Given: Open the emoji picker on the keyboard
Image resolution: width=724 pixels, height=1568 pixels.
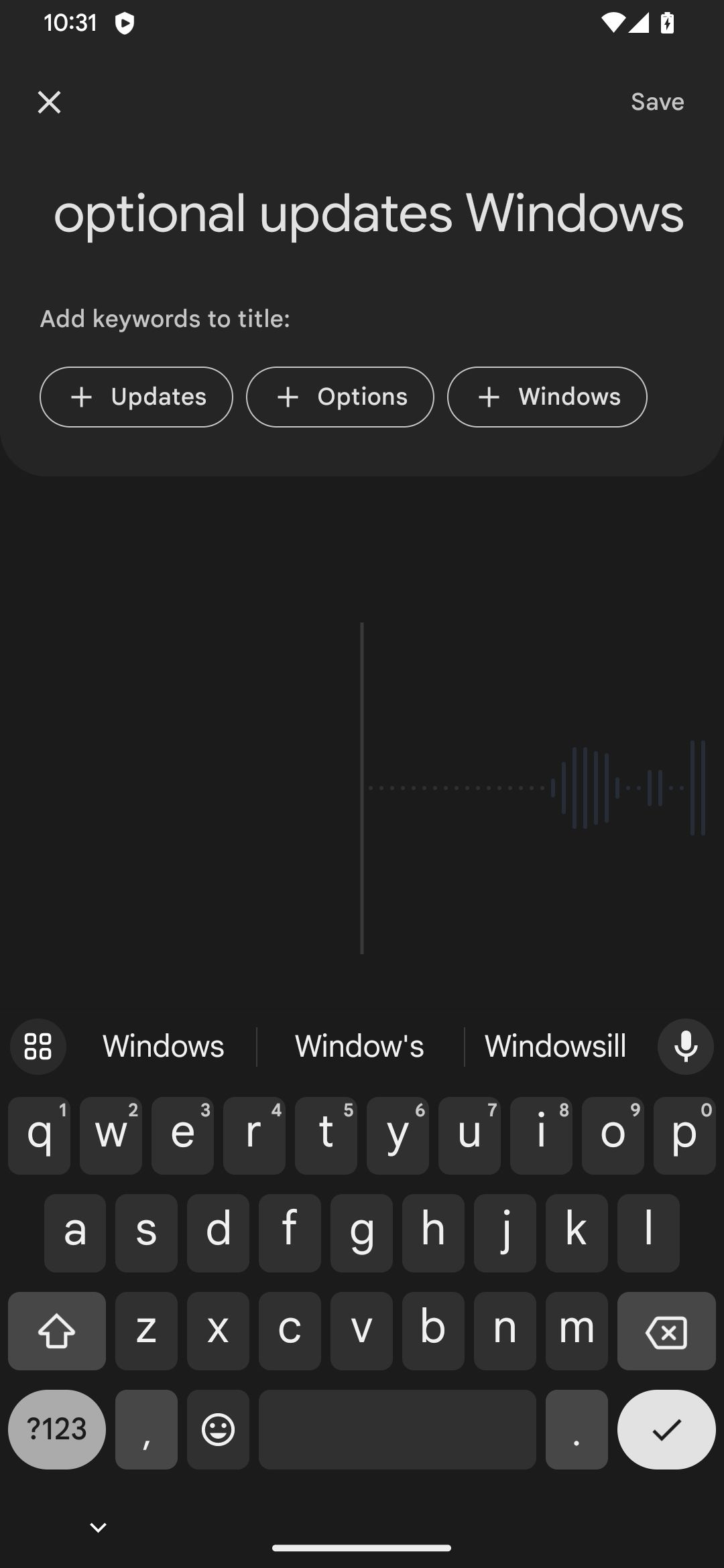Looking at the screenshot, I should click(x=217, y=1429).
